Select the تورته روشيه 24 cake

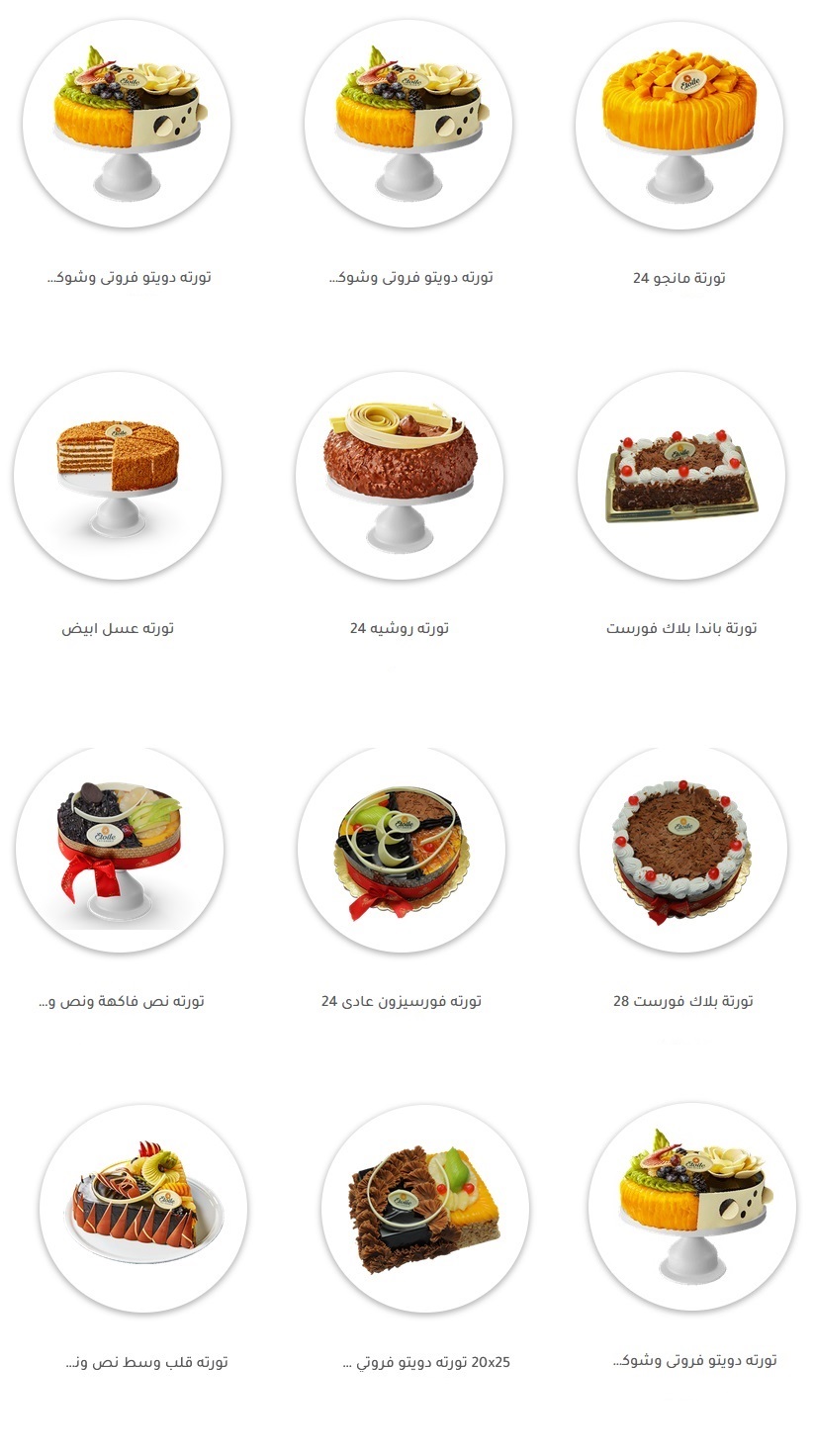click(400, 475)
